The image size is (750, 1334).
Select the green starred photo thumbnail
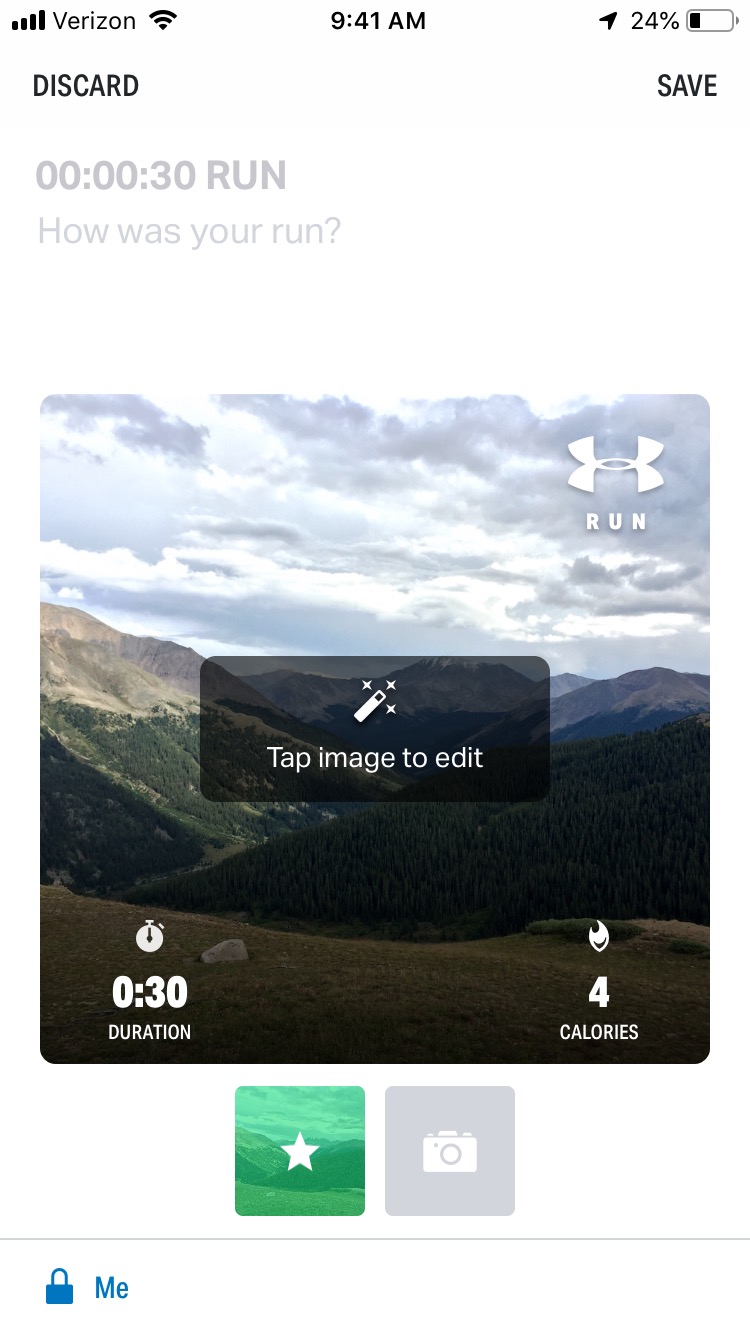(x=300, y=1151)
